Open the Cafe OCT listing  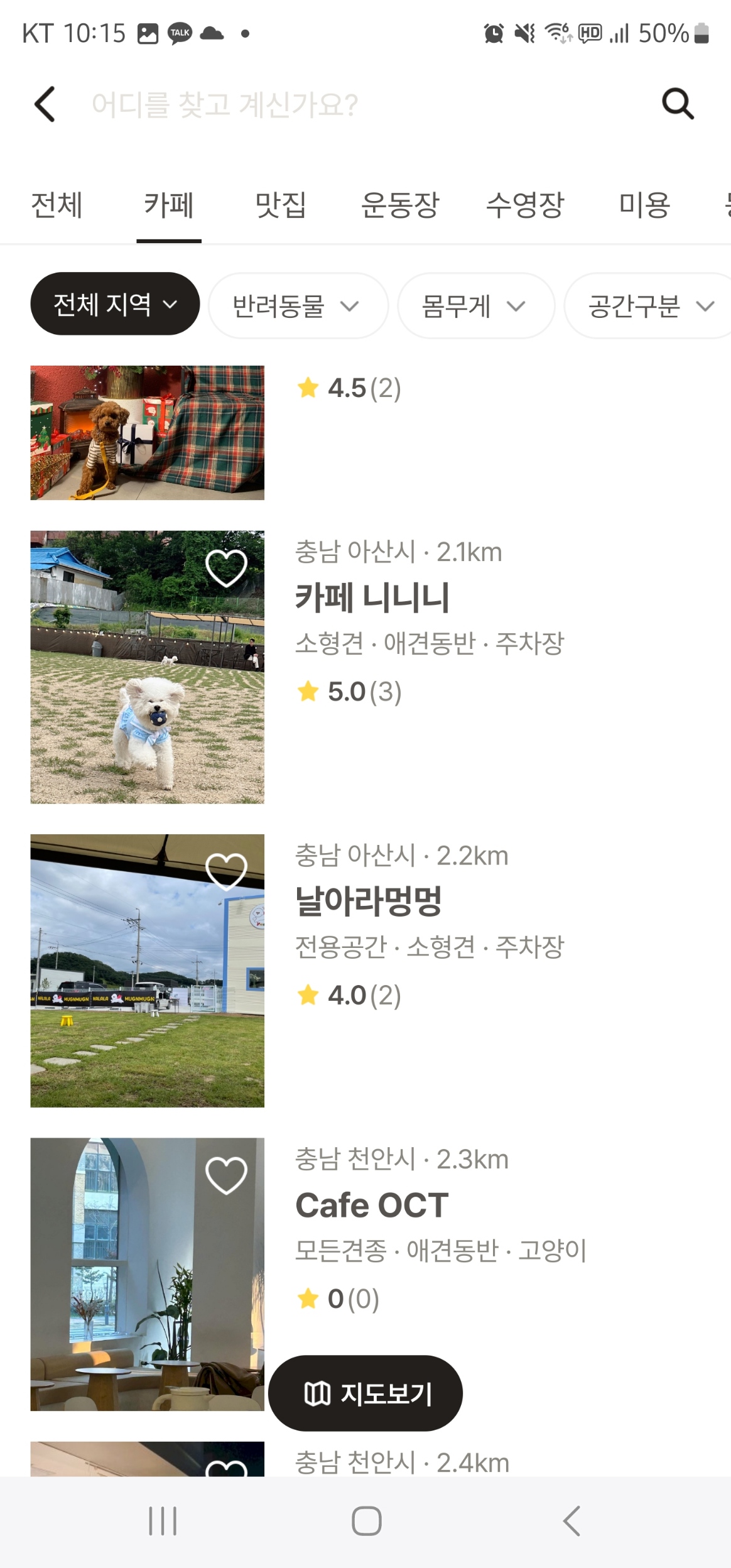pyautogui.click(x=370, y=1203)
